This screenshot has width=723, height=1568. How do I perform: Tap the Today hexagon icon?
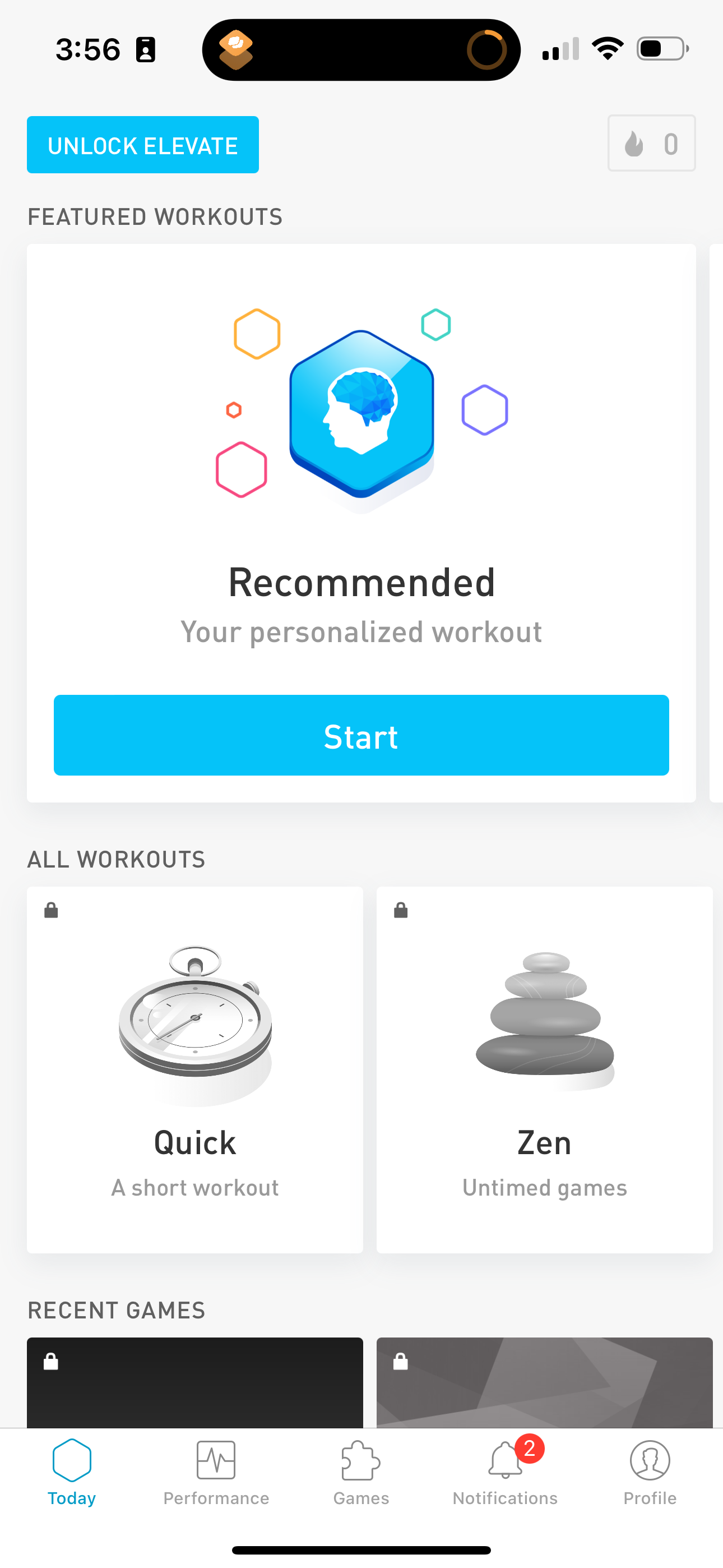pos(71,1460)
